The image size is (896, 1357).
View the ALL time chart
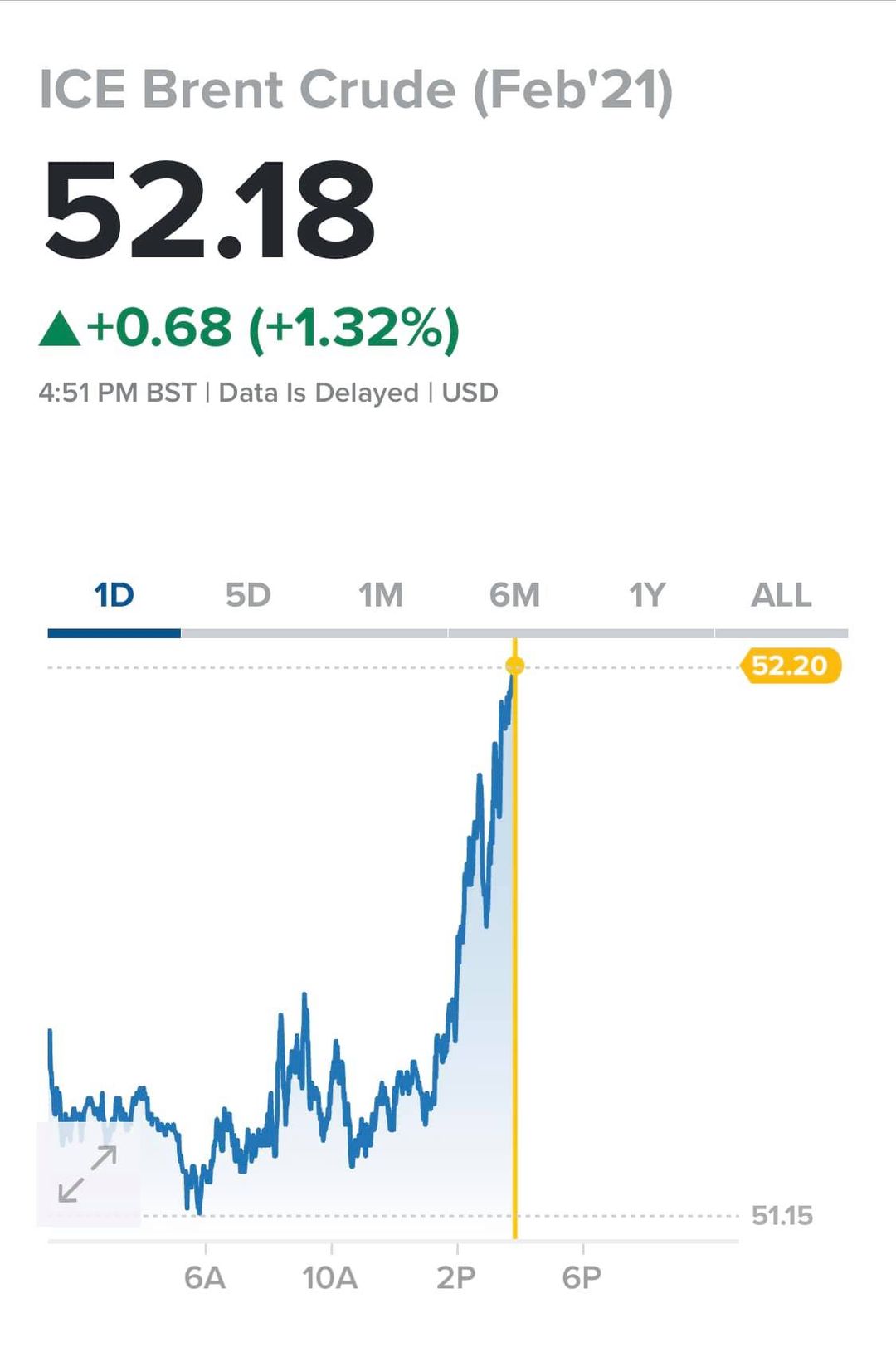781,596
